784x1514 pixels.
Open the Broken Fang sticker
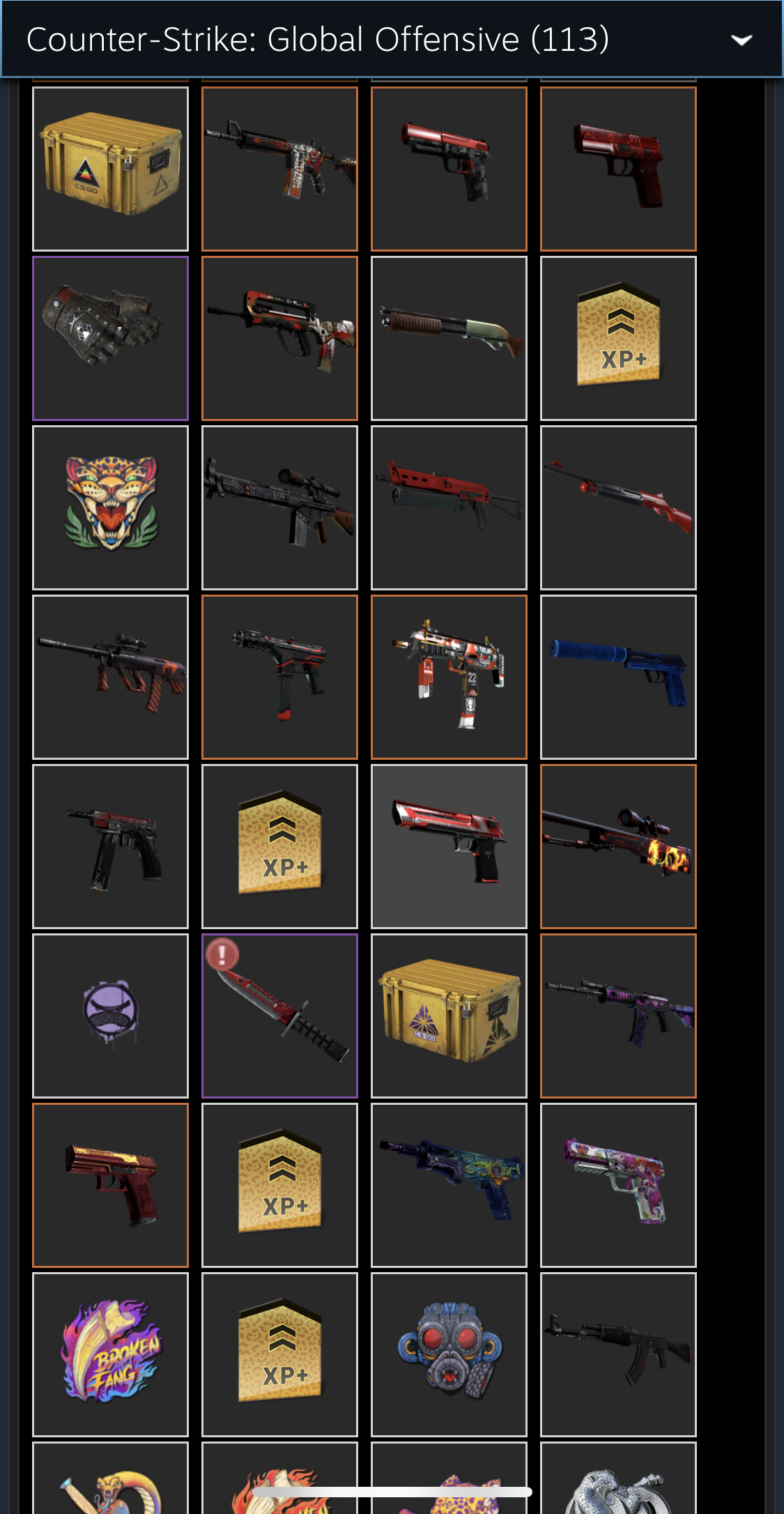(110, 1354)
